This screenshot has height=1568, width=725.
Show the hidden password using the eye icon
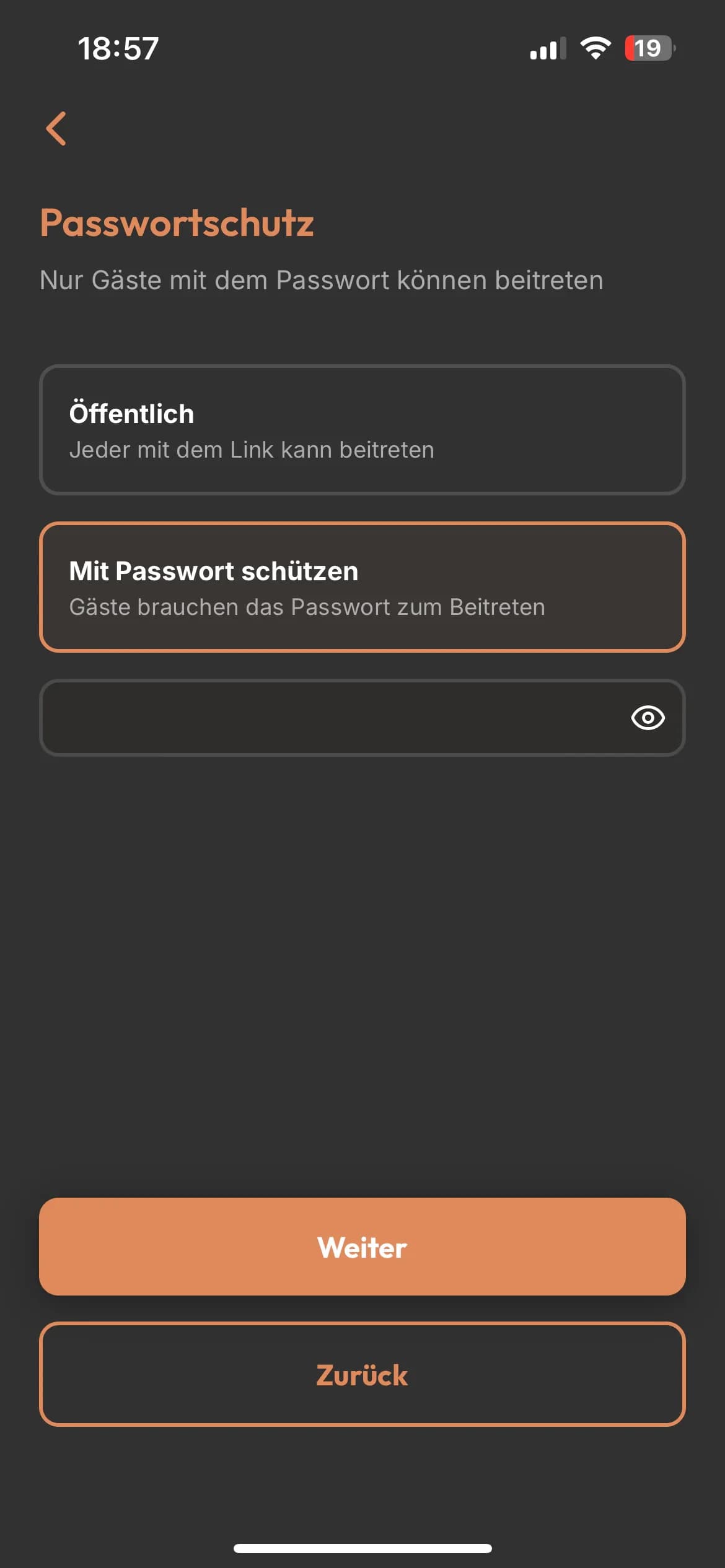point(647,718)
